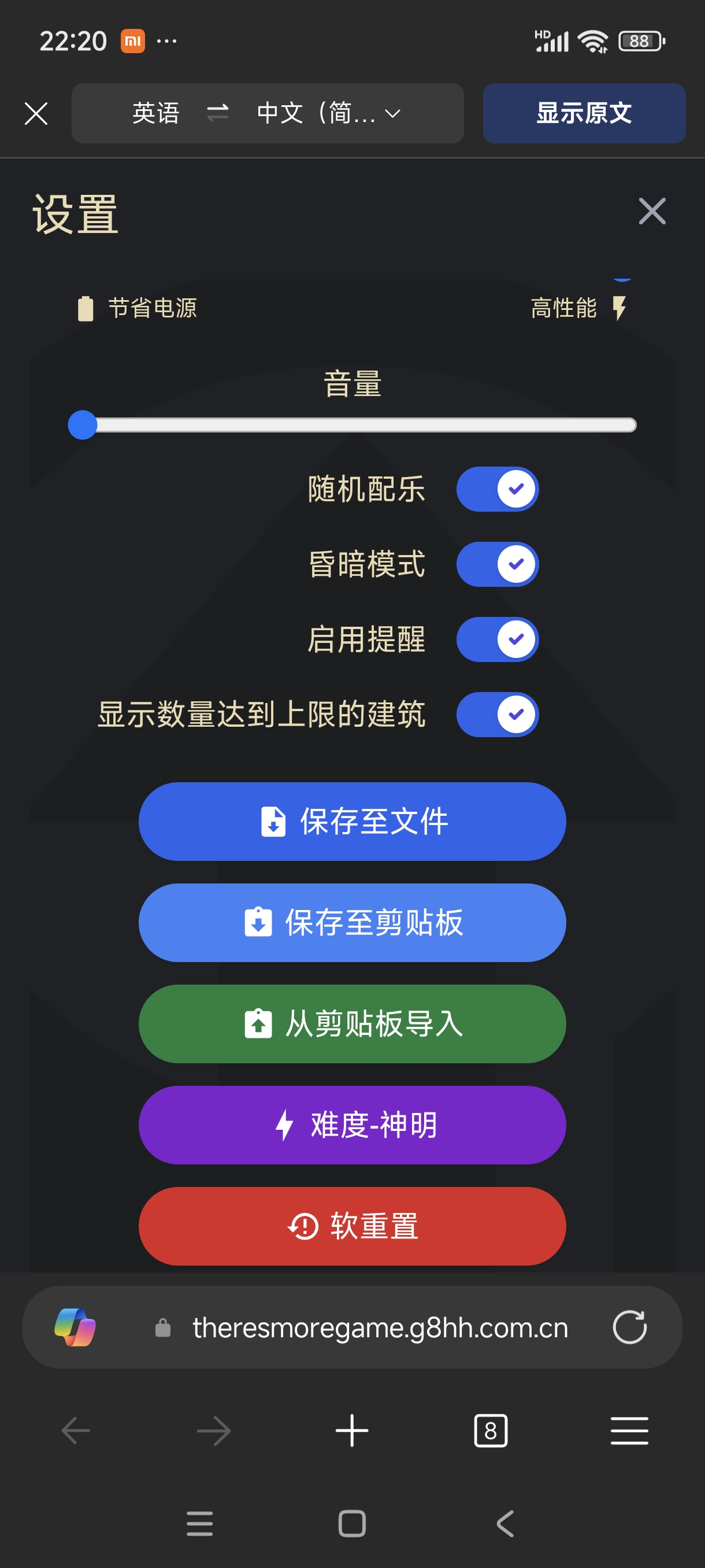Tap the red 软重置 button
The height and width of the screenshot is (1568, 705).
click(352, 1225)
